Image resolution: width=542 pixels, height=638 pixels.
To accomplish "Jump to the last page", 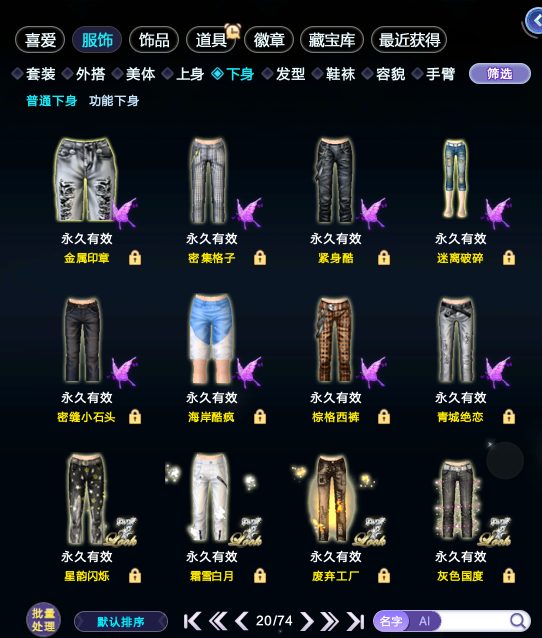I will [356, 621].
